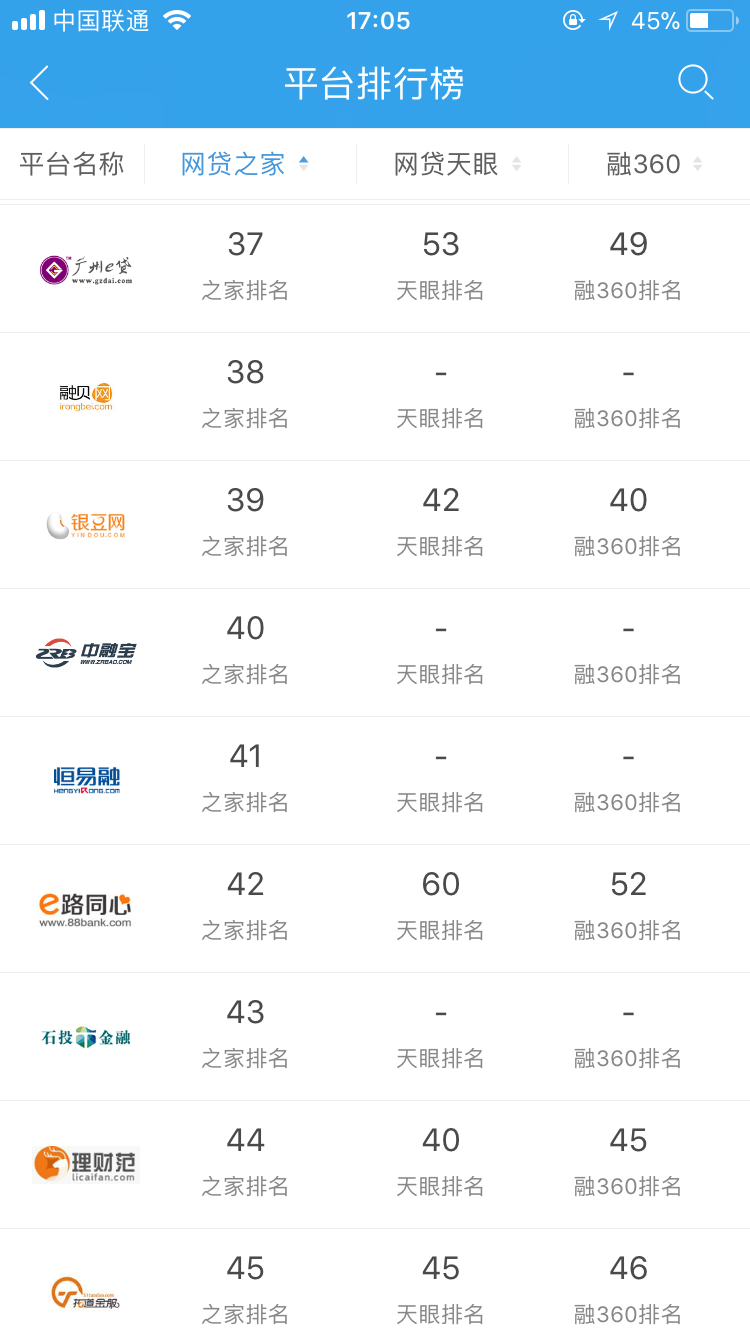Go back using the top-left arrow
The height and width of the screenshot is (1334, 750).
click(x=40, y=83)
